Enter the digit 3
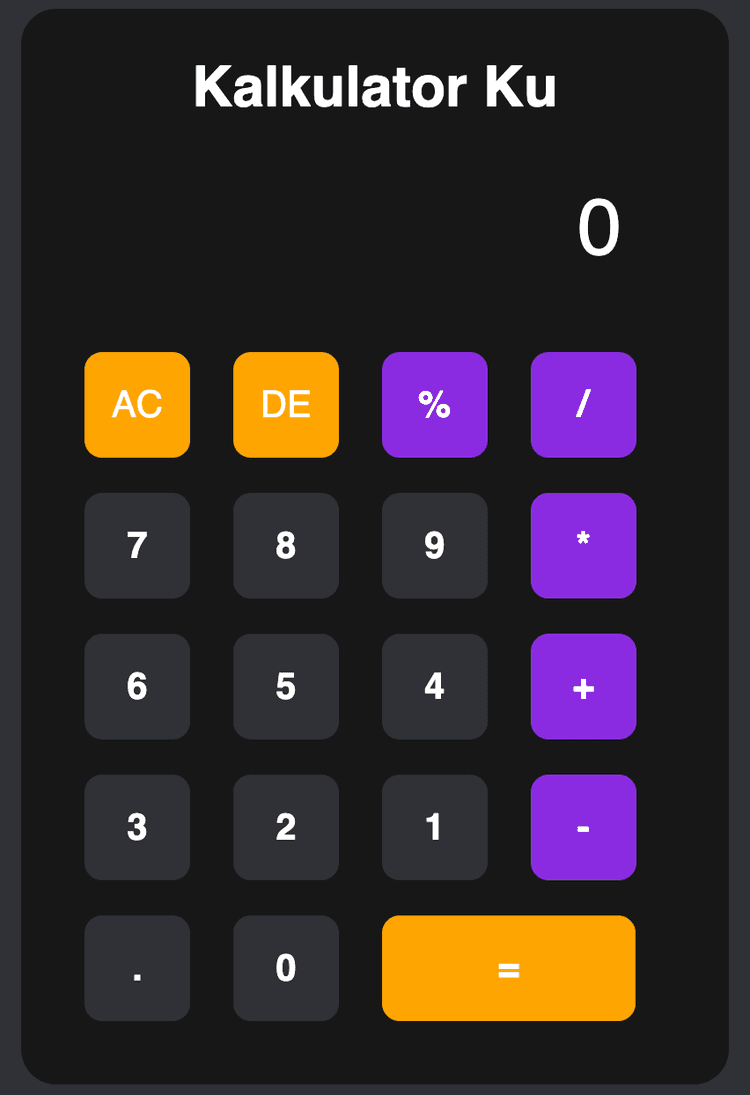Viewport: 750px width, 1095px height. [137, 828]
